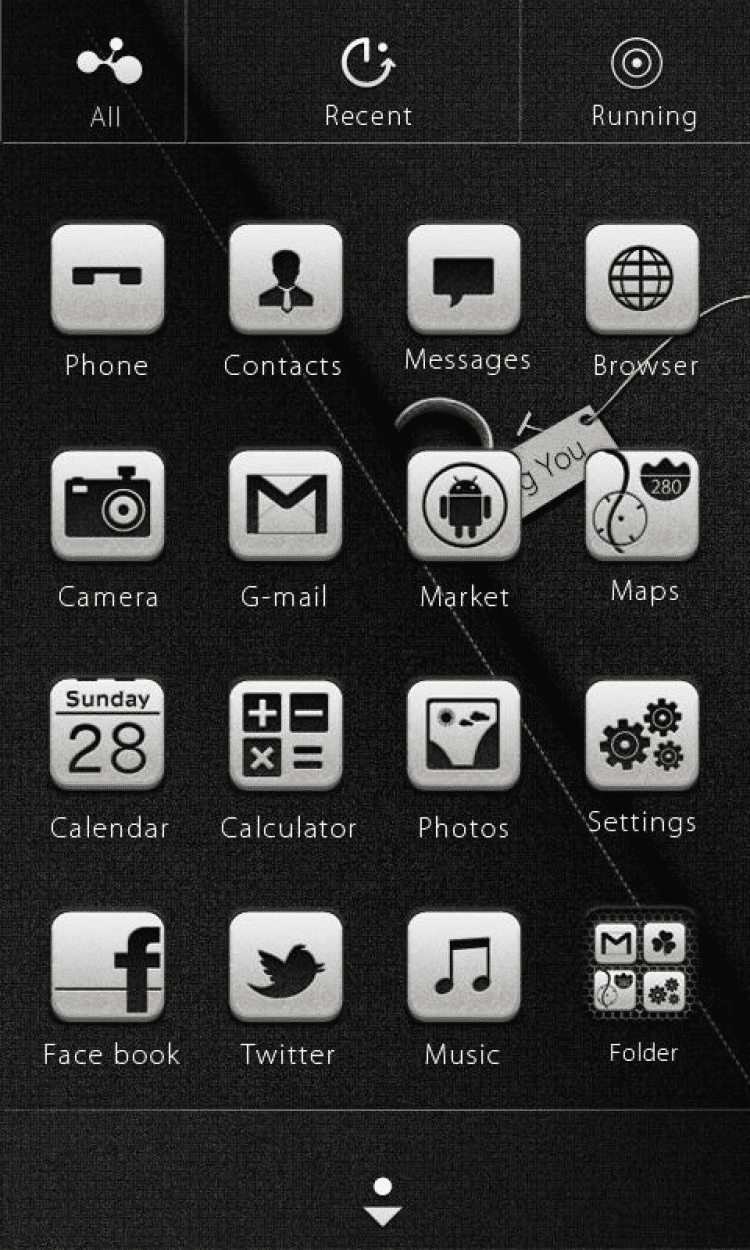Screen dimensions: 750x1250
Task: Open Contacts
Action: [285, 279]
